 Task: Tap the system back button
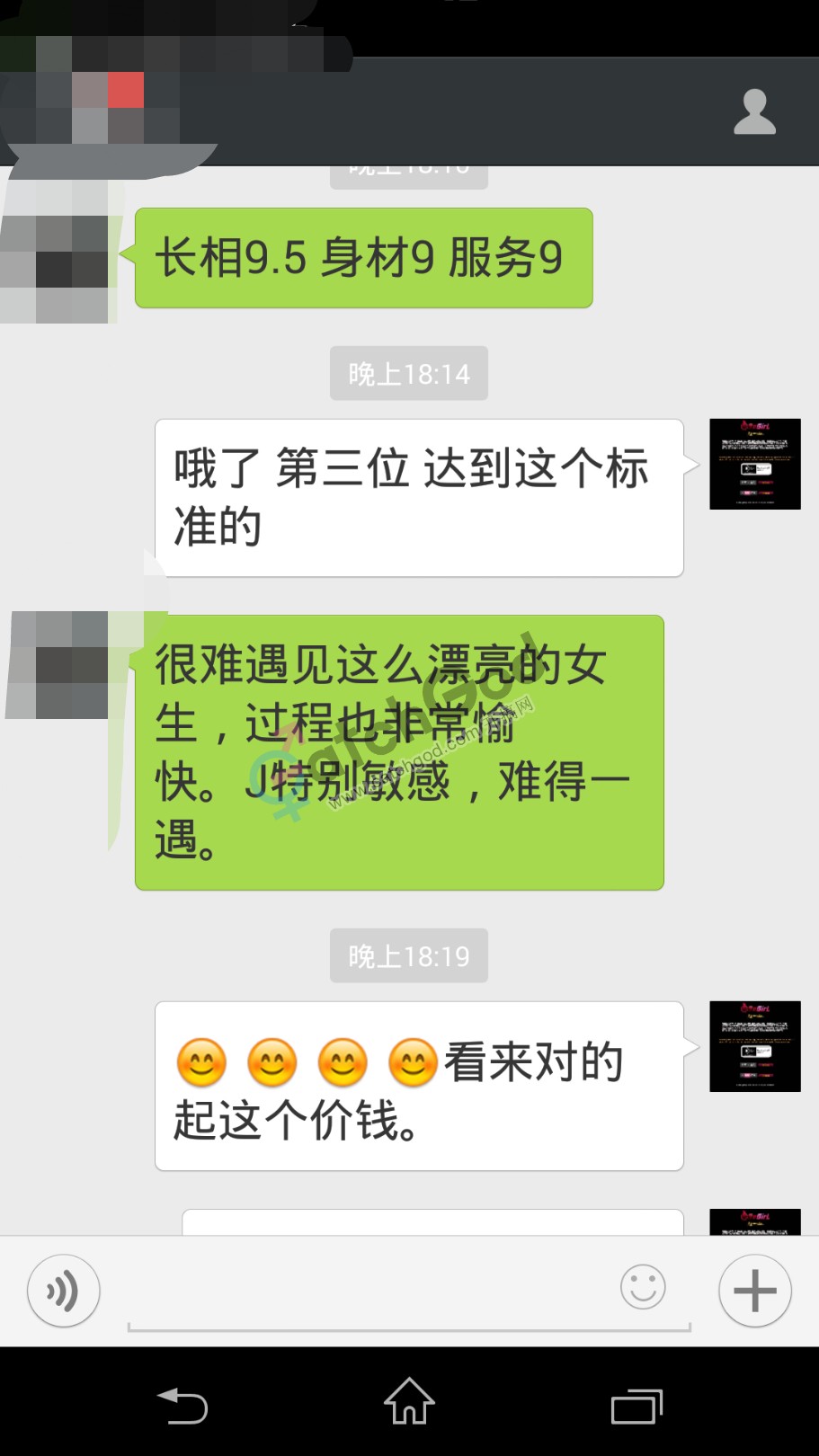[x=182, y=1405]
